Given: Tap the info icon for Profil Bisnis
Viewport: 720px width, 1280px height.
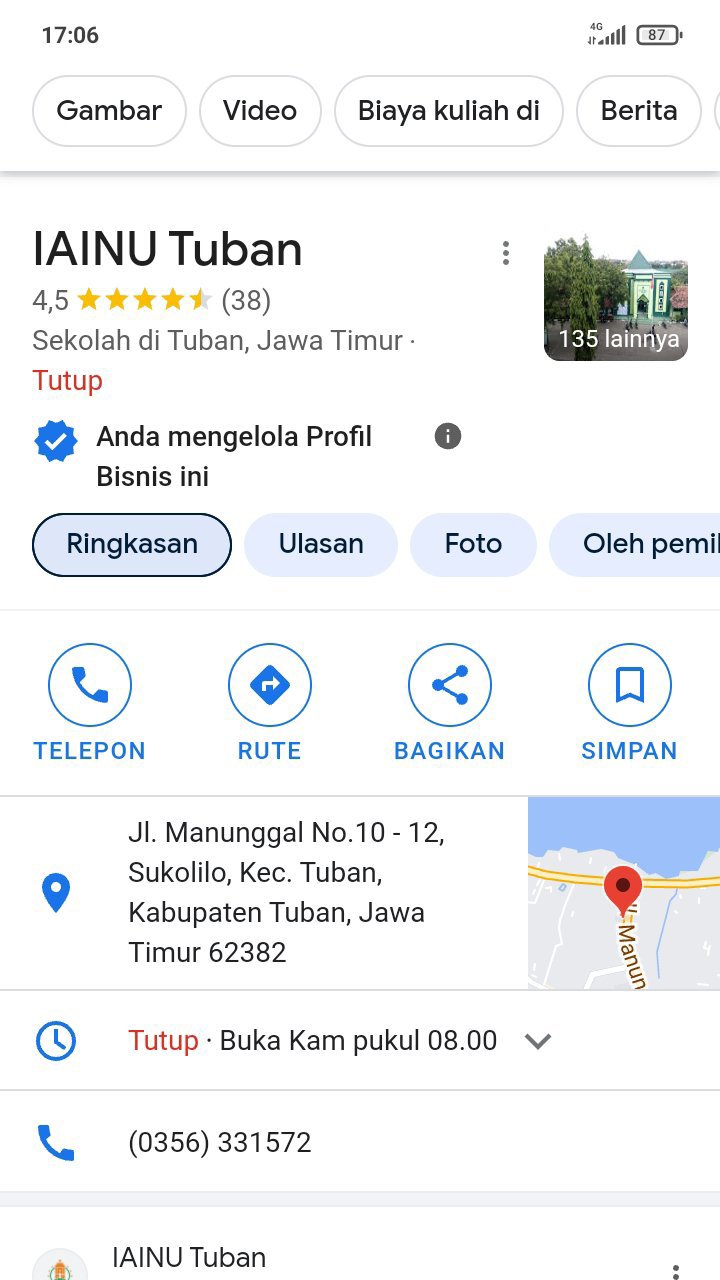Looking at the screenshot, I should pos(448,436).
